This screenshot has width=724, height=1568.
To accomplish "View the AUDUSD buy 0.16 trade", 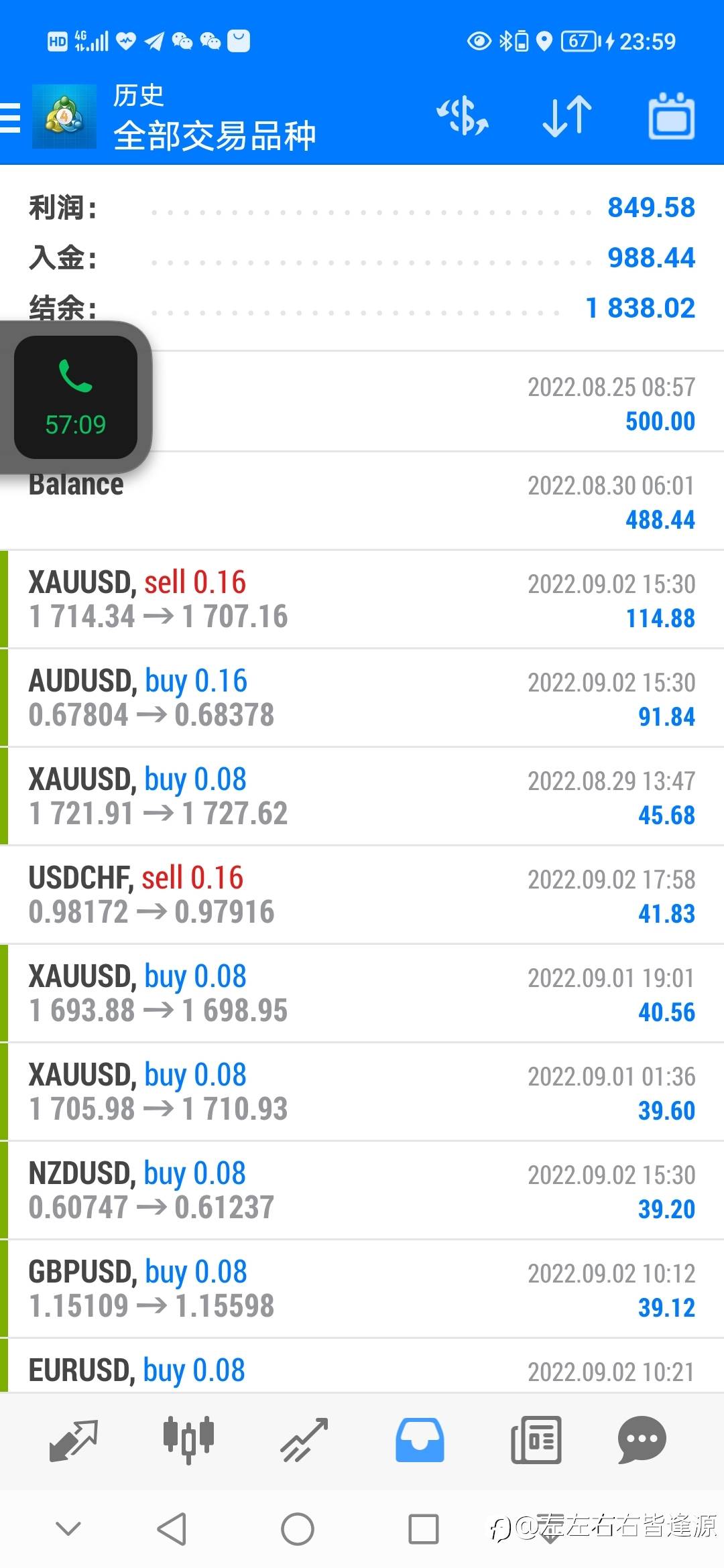I will (362, 698).
